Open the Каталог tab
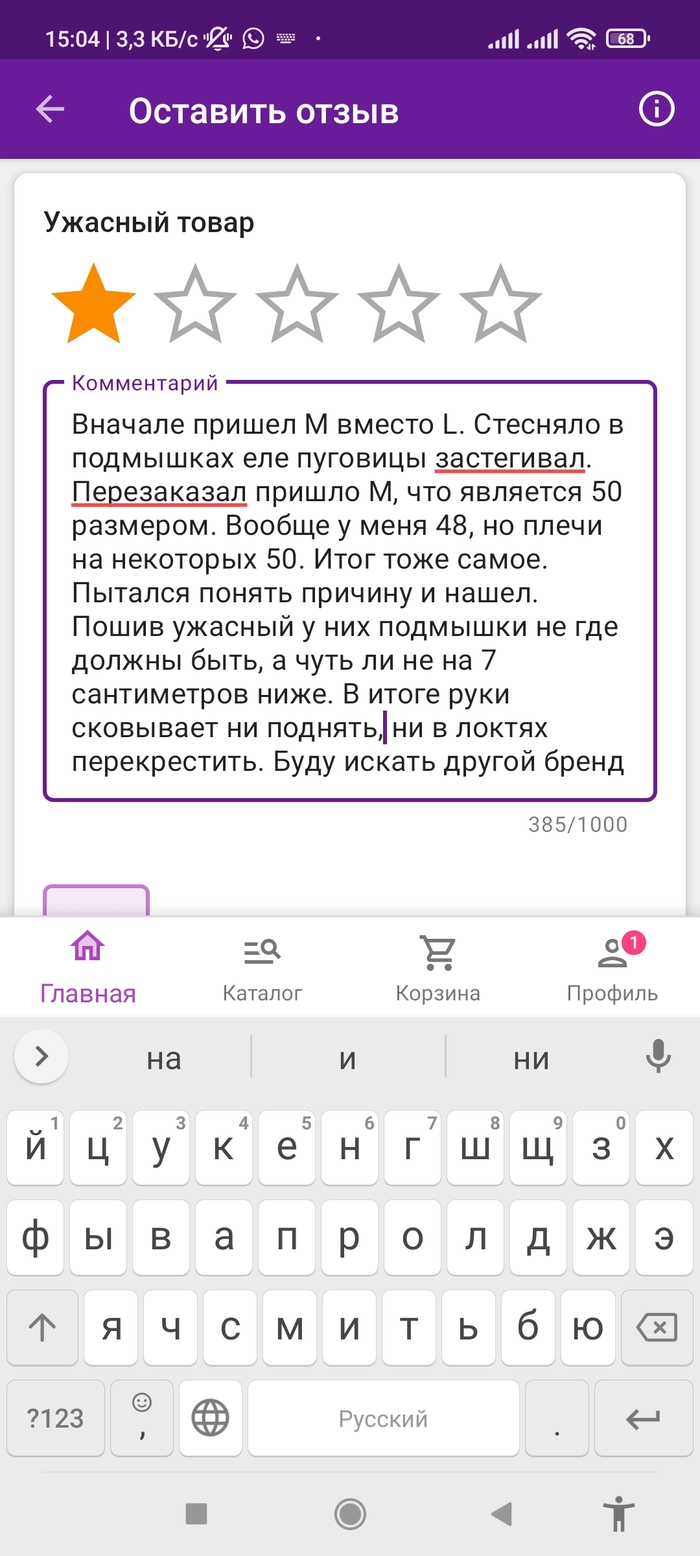The width and height of the screenshot is (700, 1556). [x=262, y=967]
